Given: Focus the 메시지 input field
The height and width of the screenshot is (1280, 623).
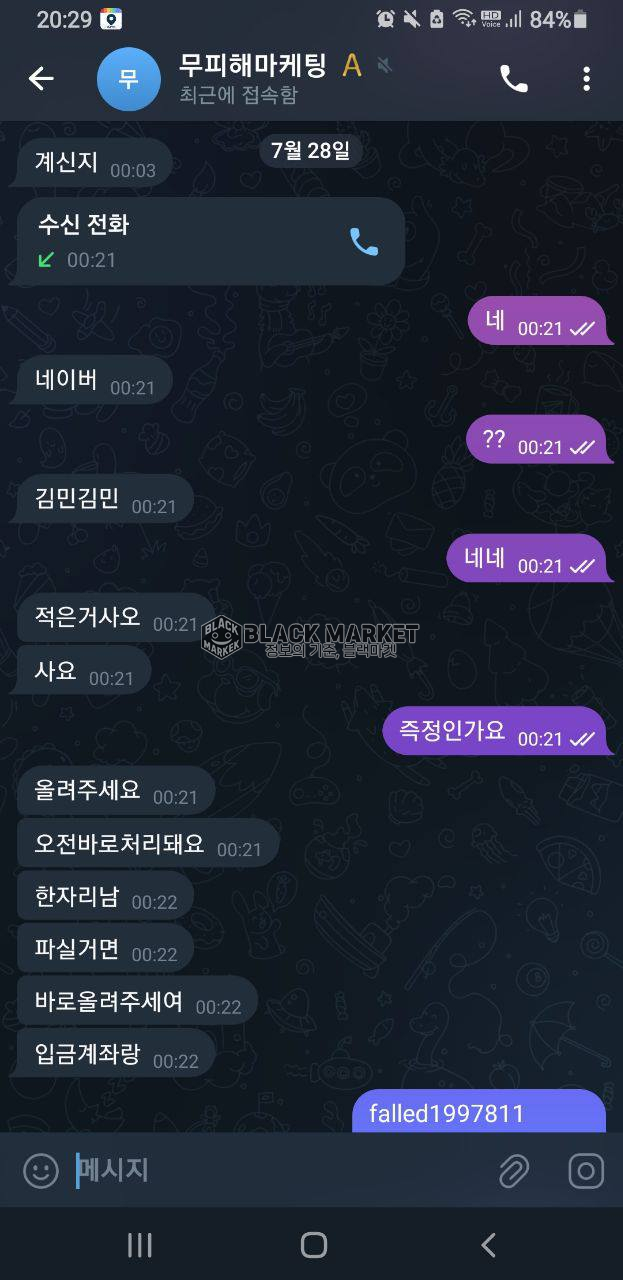Looking at the screenshot, I should [280, 1170].
